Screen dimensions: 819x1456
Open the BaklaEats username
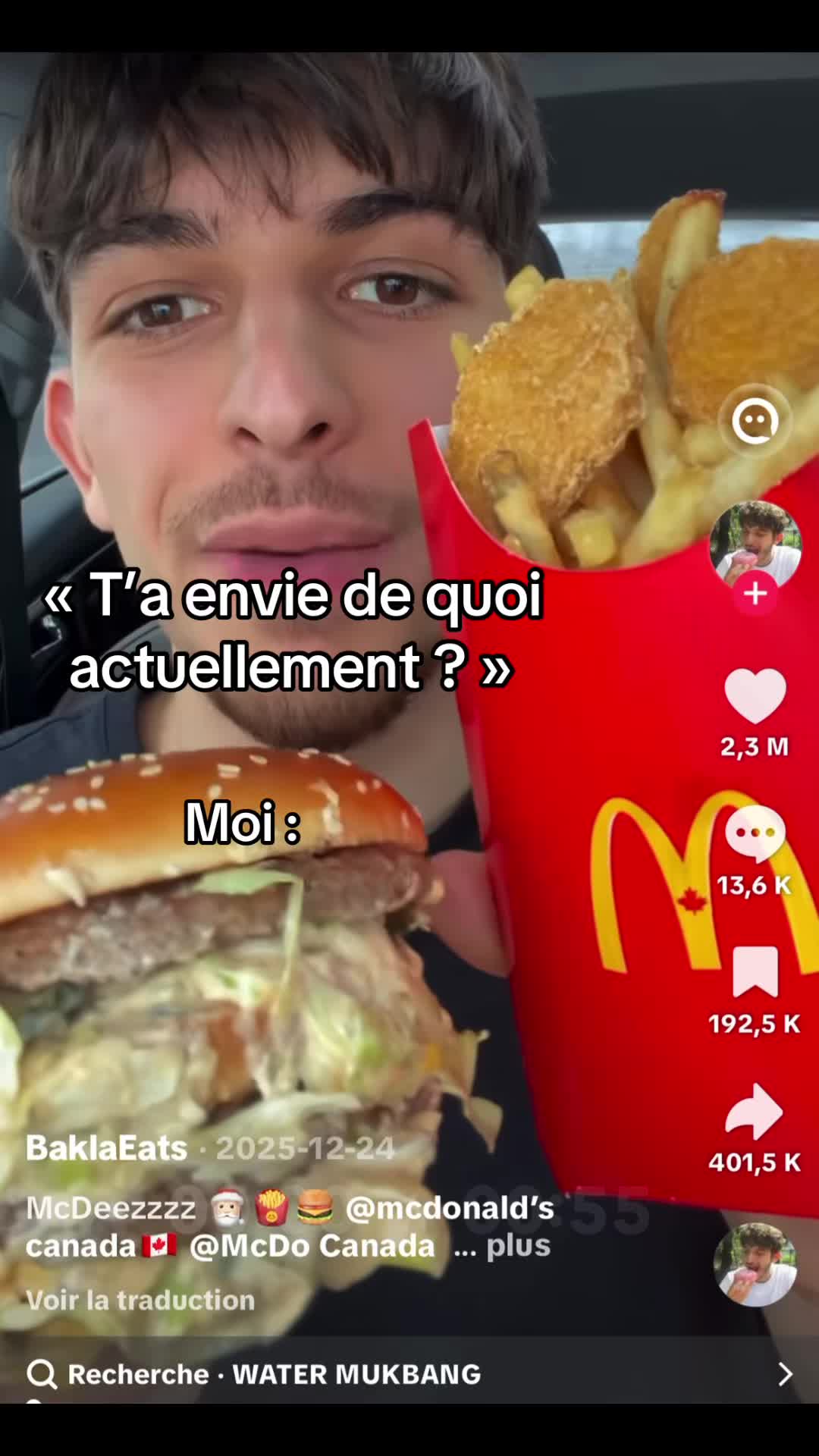coord(106,1148)
